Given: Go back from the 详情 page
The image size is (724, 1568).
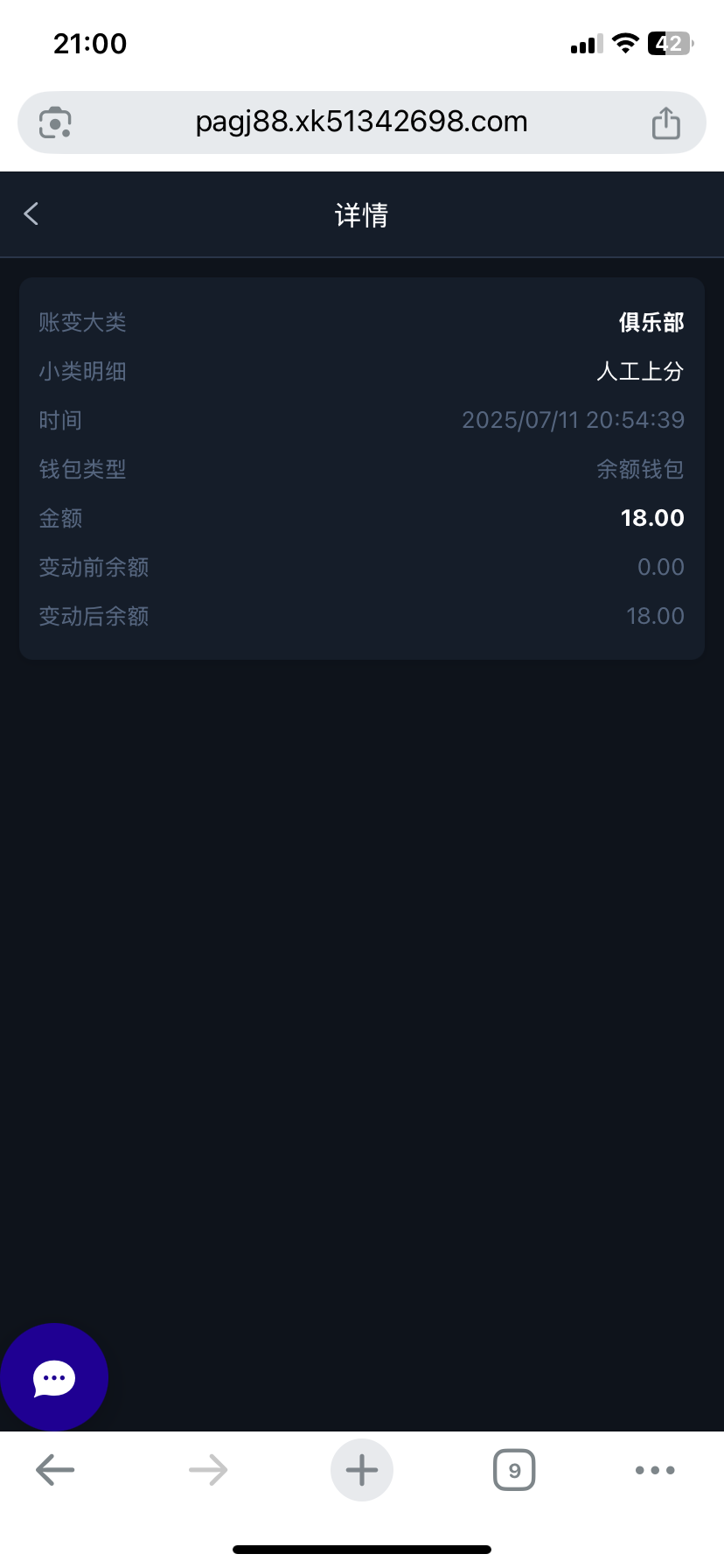Looking at the screenshot, I should [x=31, y=213].
